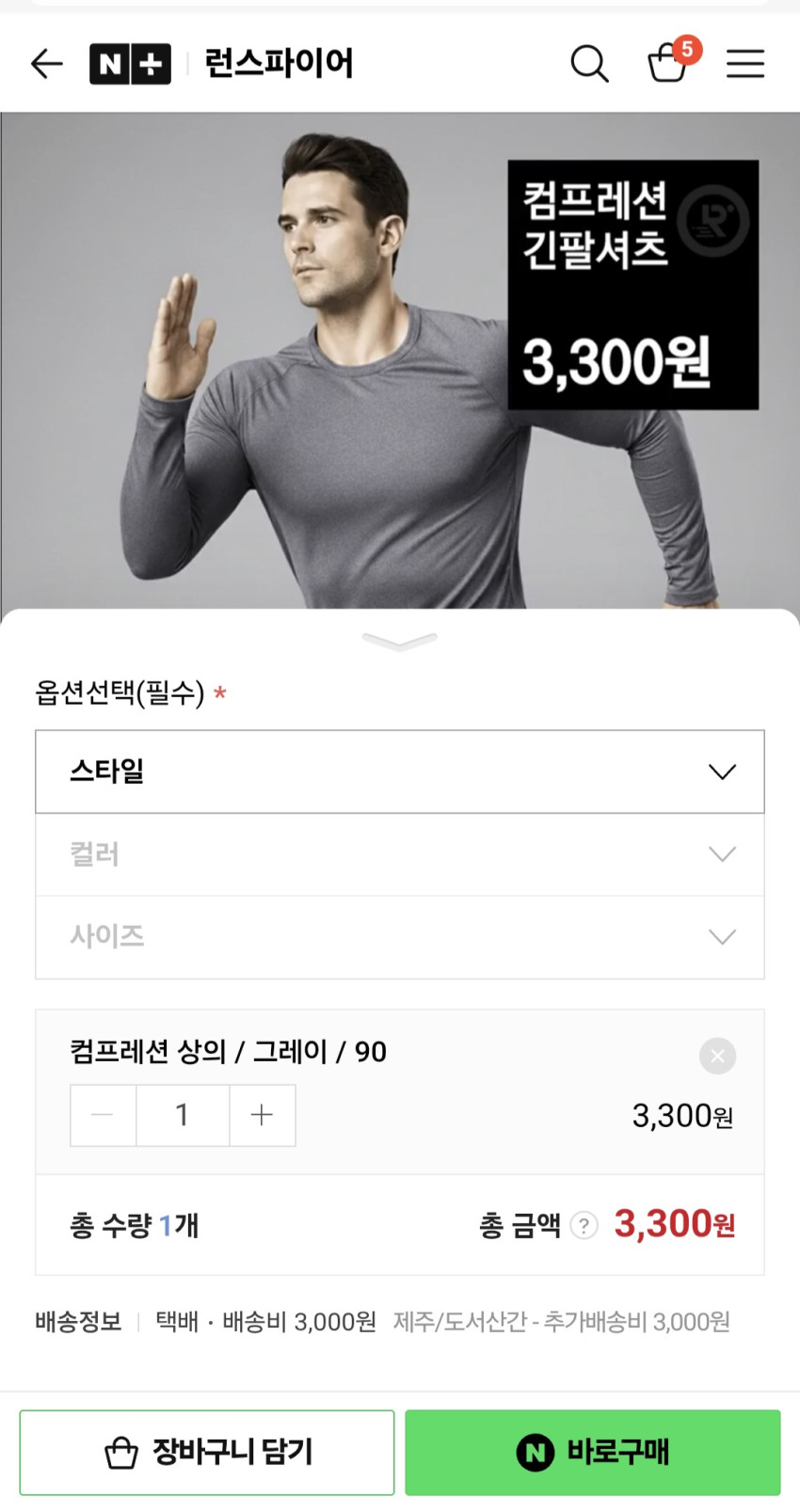The image size is (800, 1512).
Task: Go back using the arrow
Action: (46, 64)
